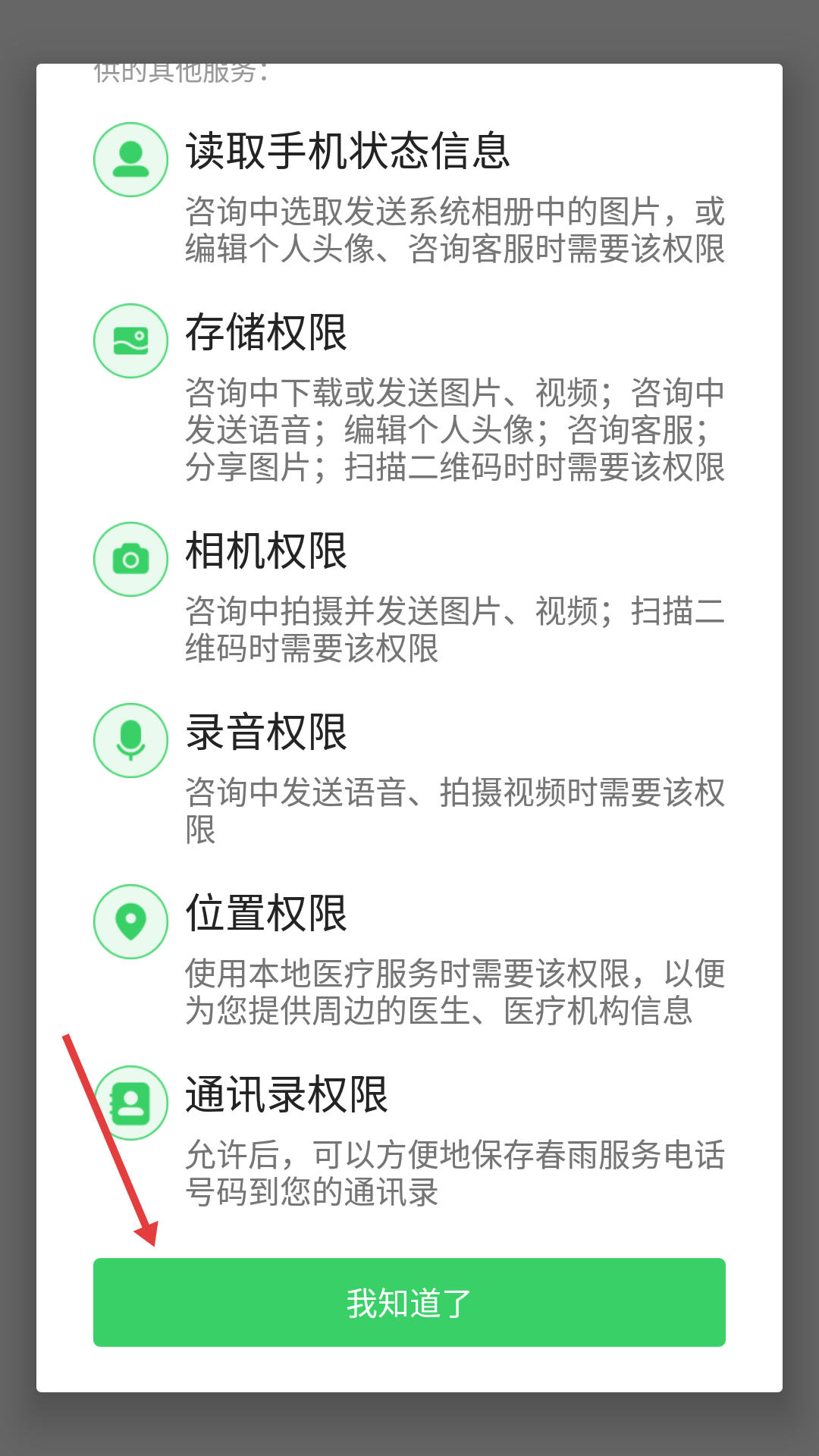Tap the 我知道了 button
Viewport: 819px width, 1456px height.
pyautogui.click(x=409, y=1302)
